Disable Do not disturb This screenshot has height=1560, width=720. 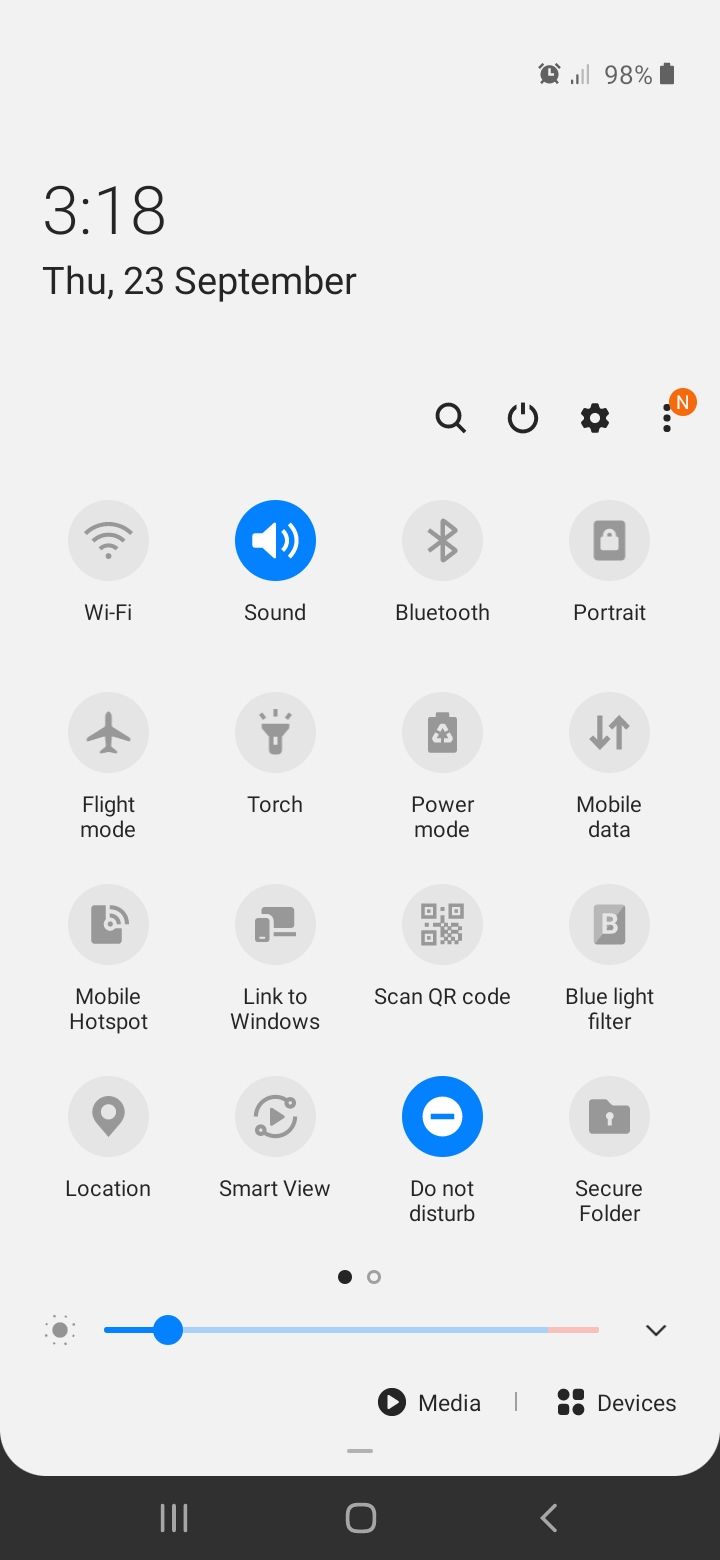coord(442,1116)
